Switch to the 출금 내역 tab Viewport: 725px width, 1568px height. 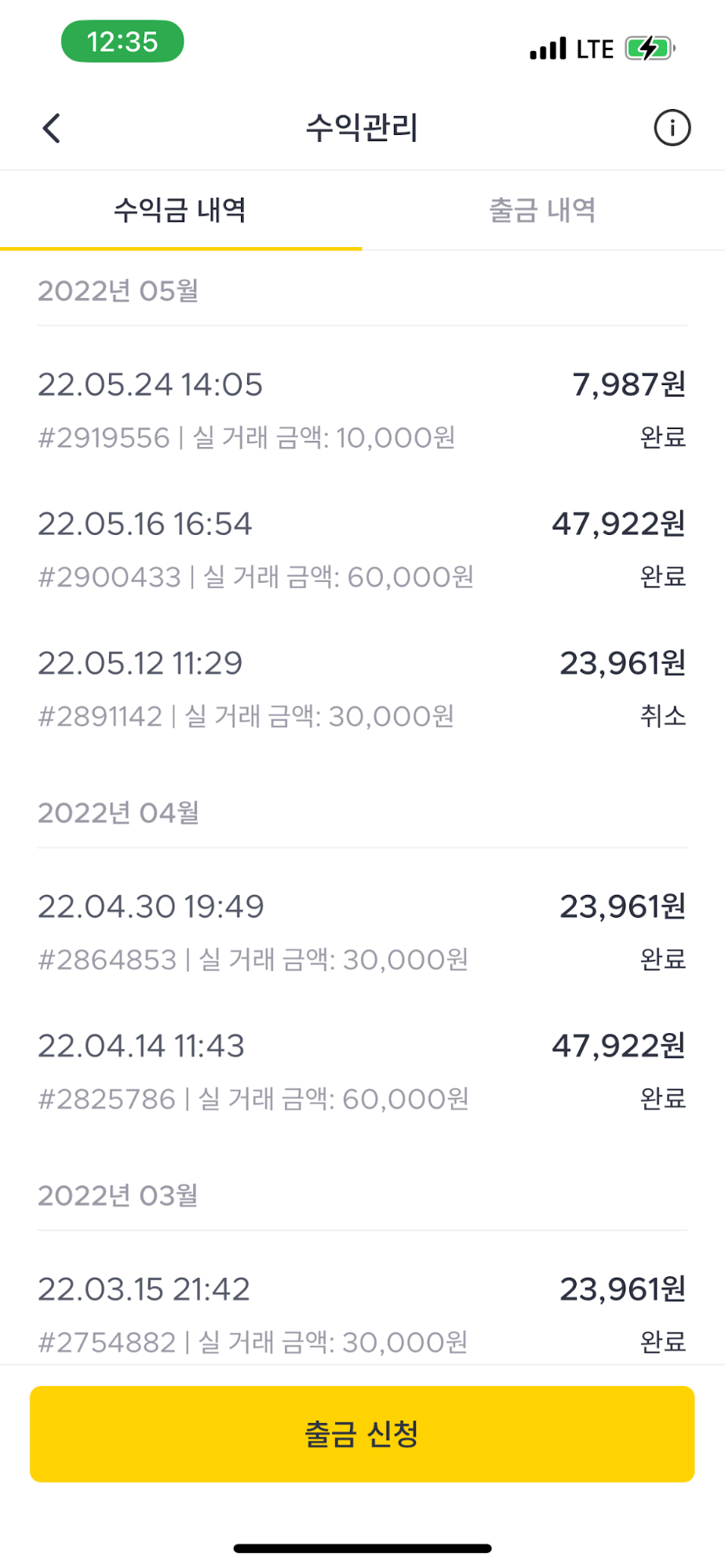(542, 210)
